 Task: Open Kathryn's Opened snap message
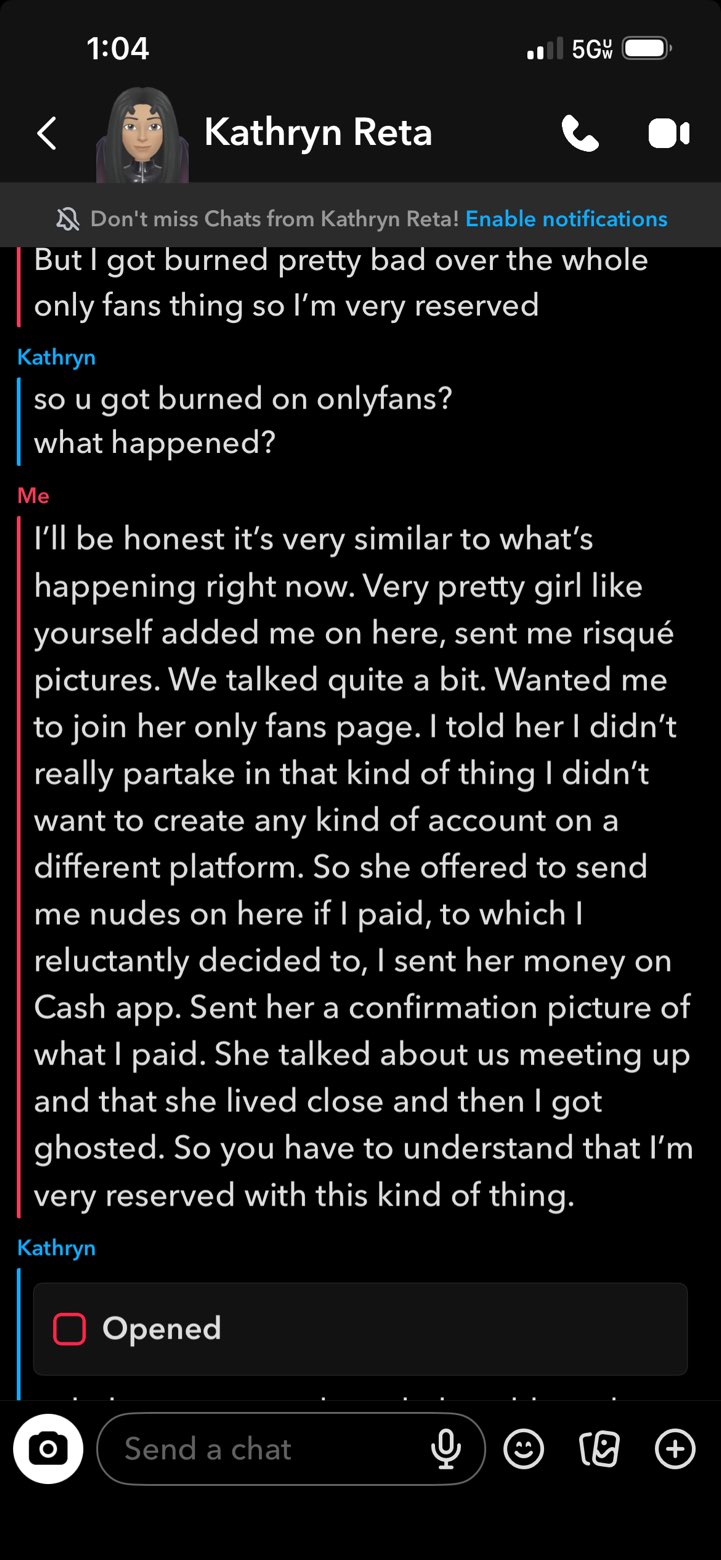point(360,1328)
